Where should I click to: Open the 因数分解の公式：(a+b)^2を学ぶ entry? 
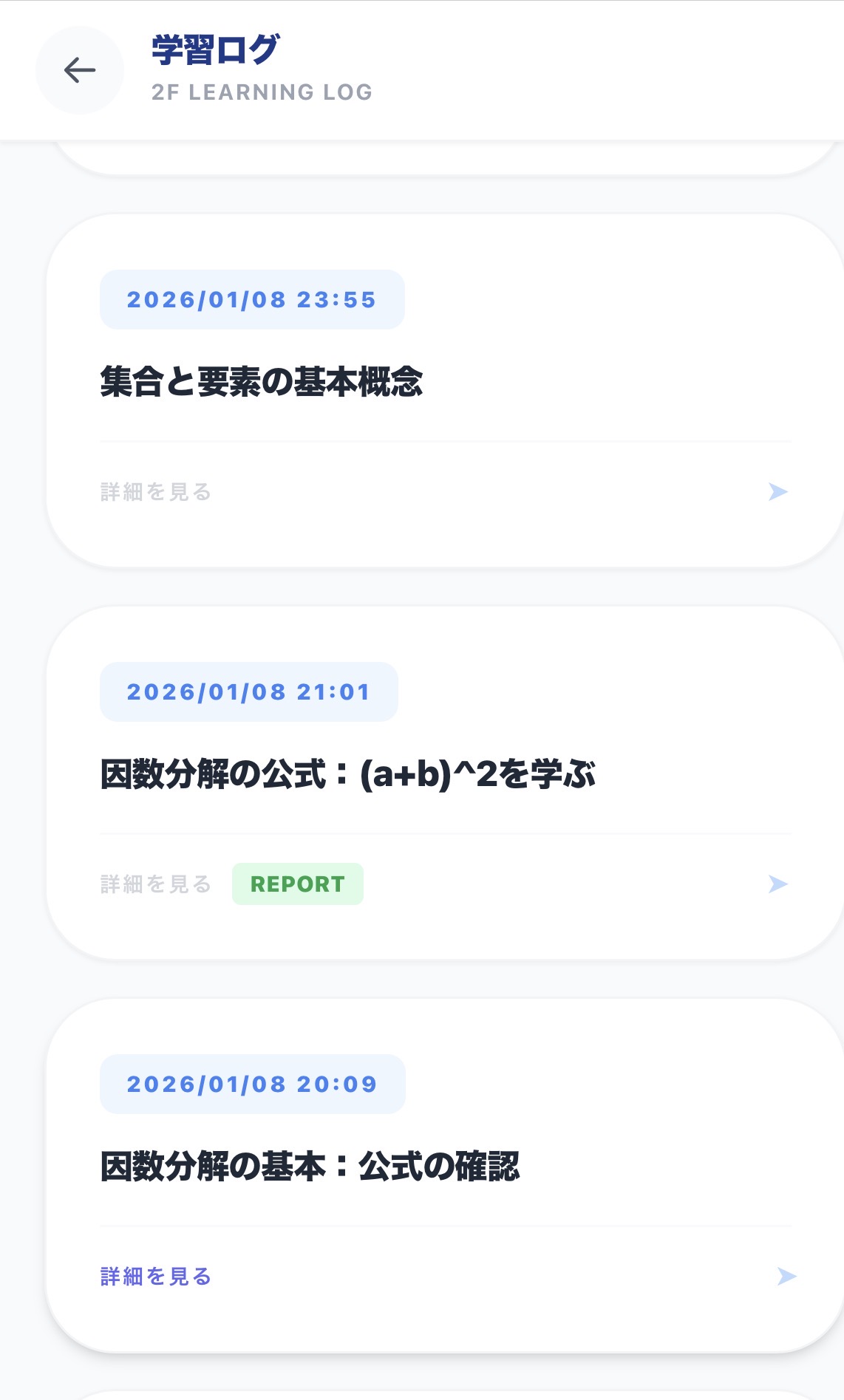pyautogui.click(x=422, y=776)
